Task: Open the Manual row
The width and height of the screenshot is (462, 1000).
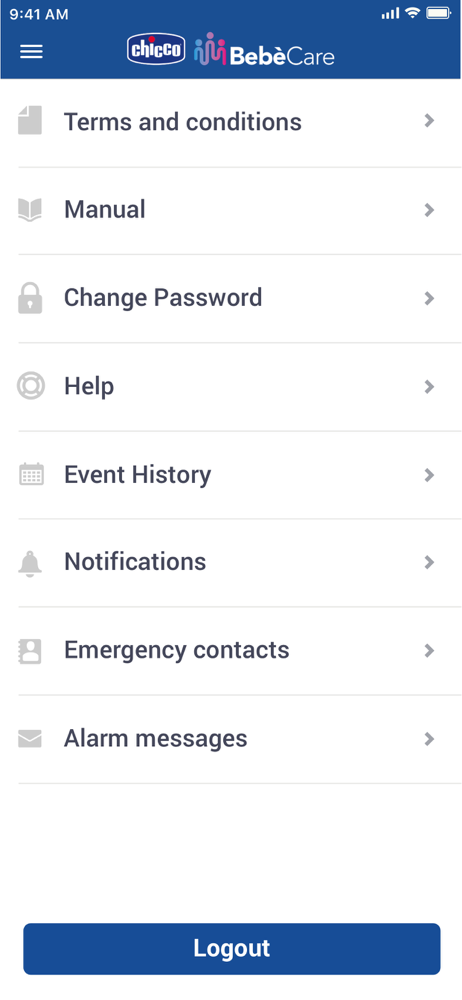Action: pos(231,210)
